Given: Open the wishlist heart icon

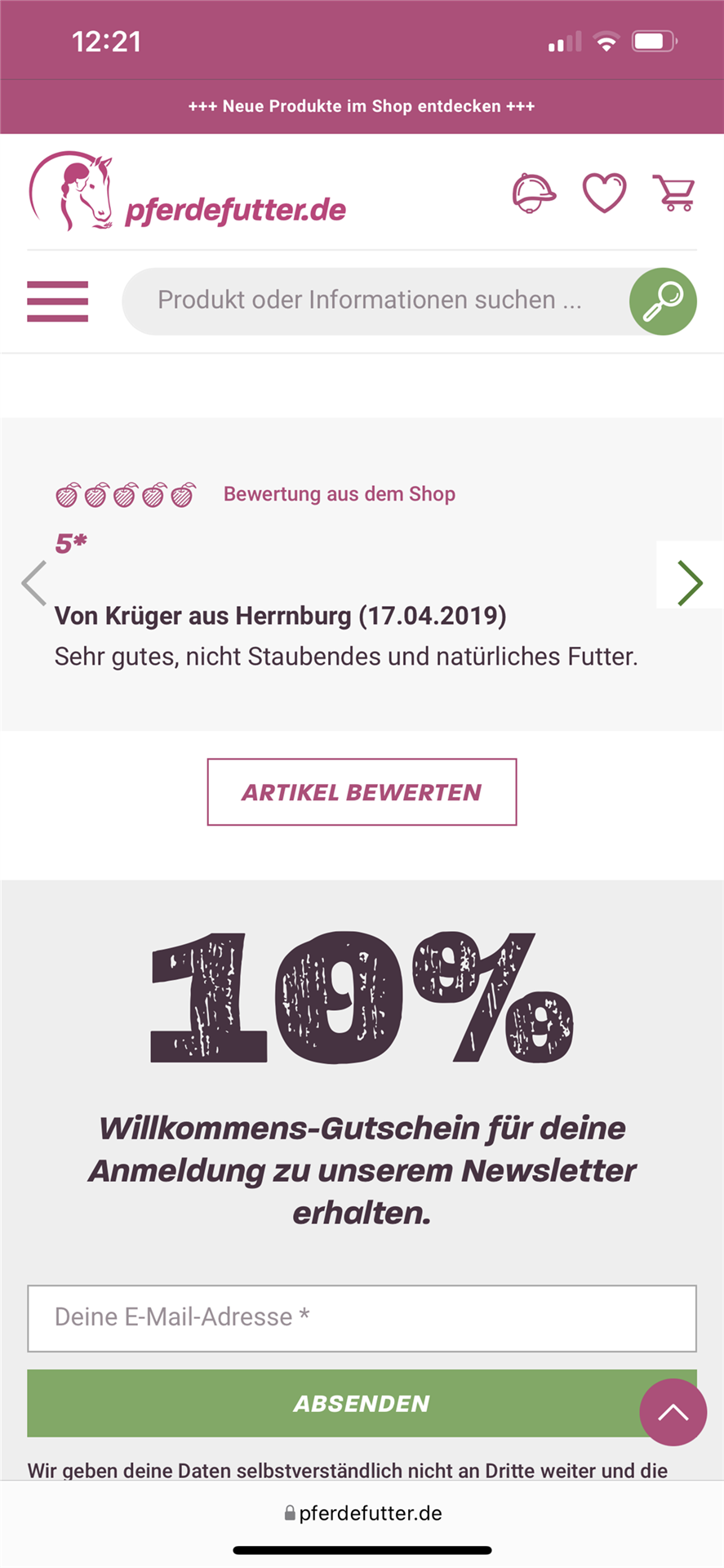Looking at the screenshot, I should click(x=604, y=194).
